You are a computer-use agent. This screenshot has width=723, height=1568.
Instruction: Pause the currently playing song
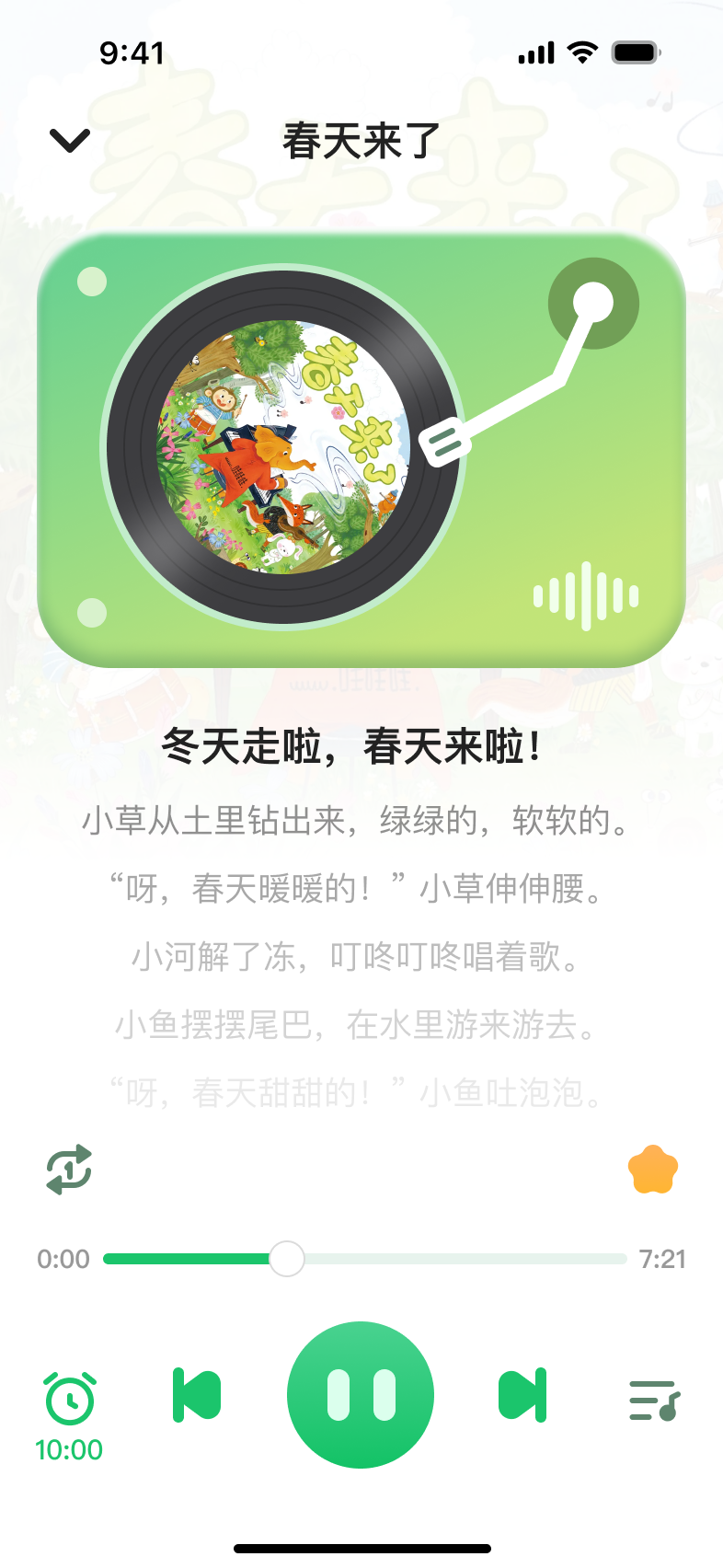361,1394
